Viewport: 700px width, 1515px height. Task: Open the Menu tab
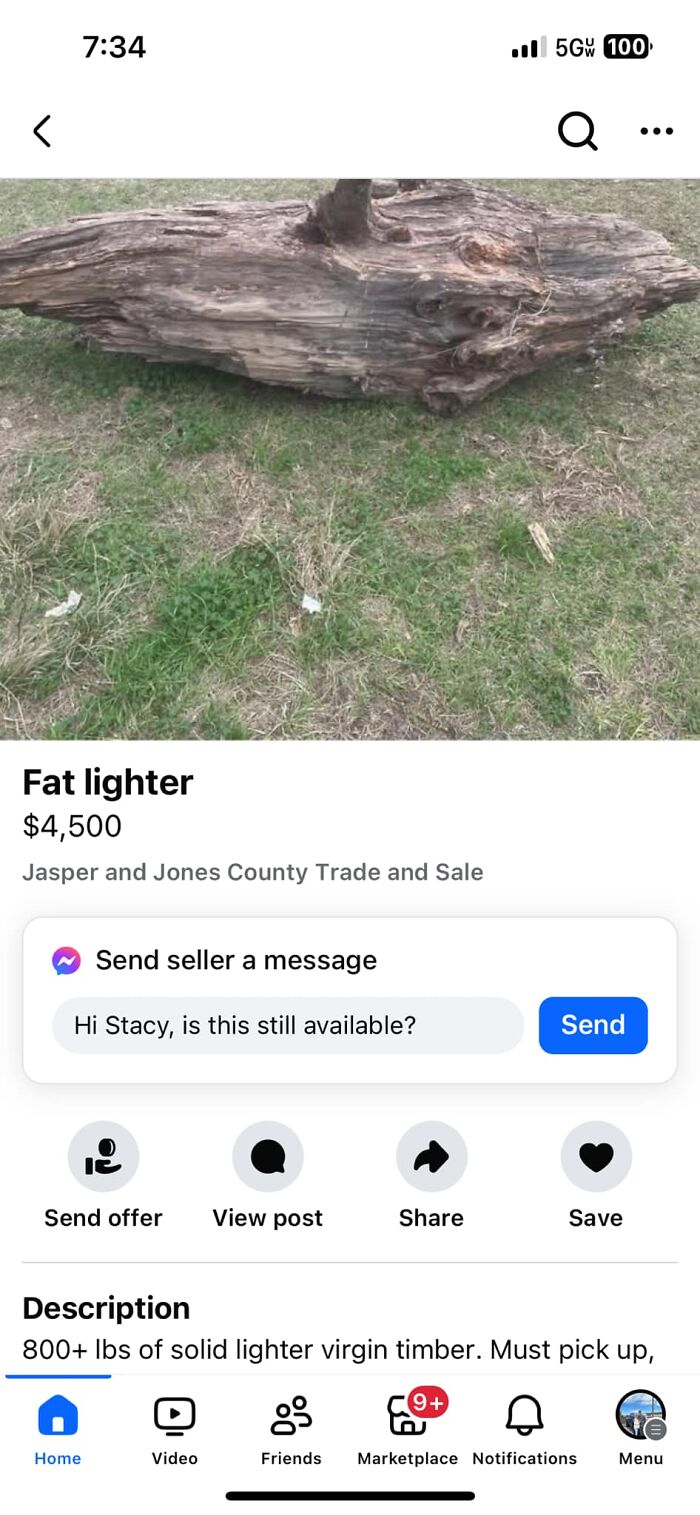(641, 1430)
